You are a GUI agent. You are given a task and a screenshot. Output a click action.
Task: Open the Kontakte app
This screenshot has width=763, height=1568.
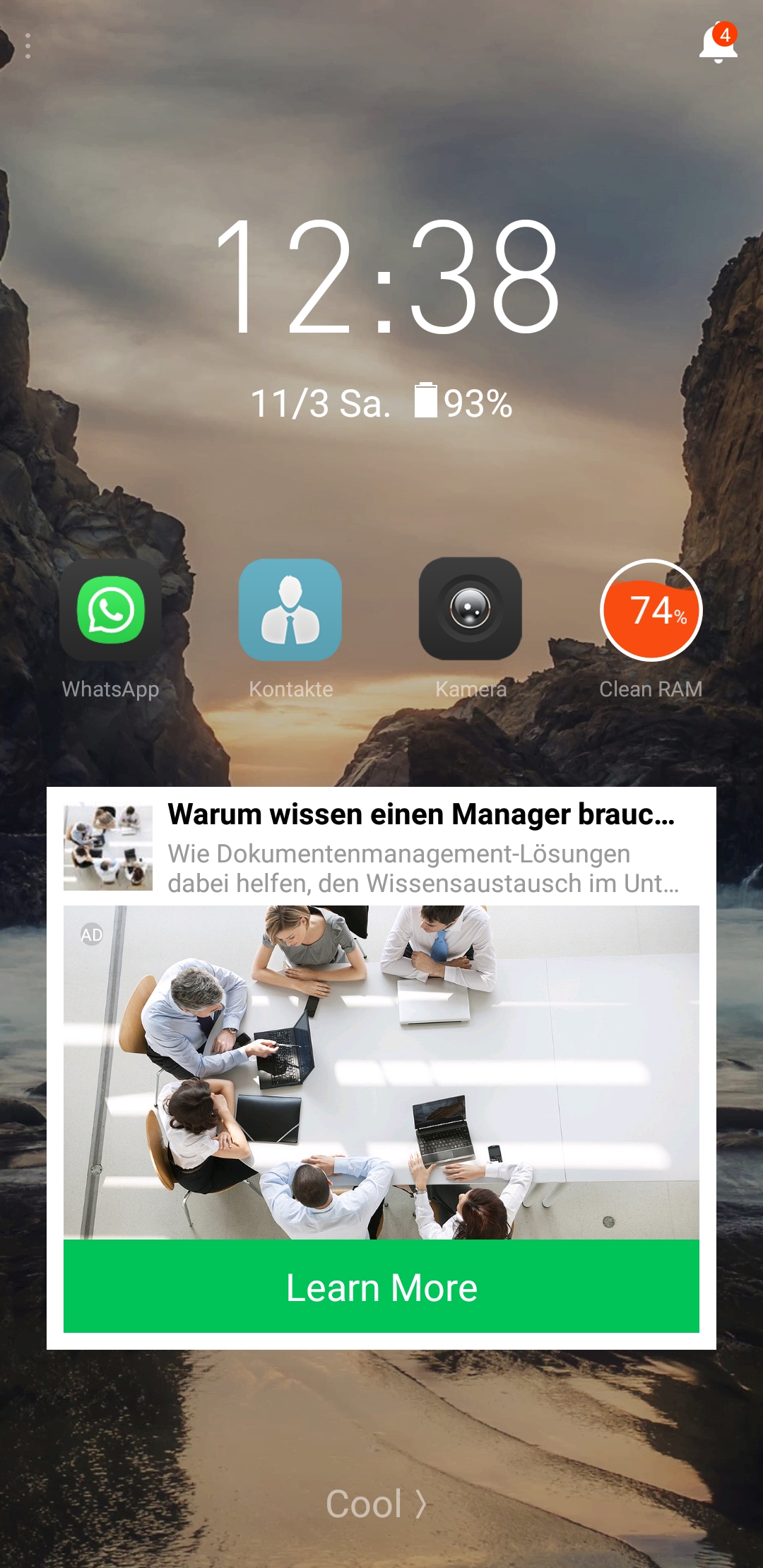[290, 611]
